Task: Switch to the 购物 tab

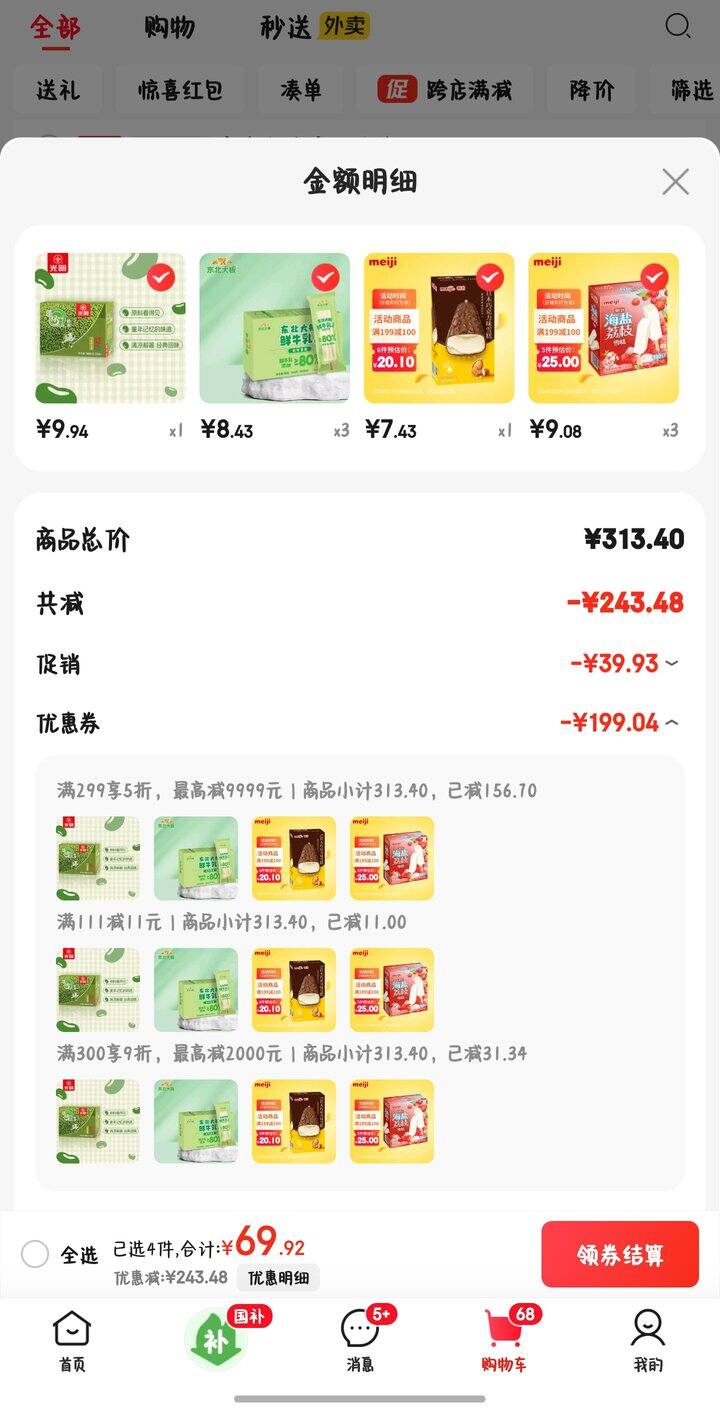Action: pyautogui.click(x=168, y=26)
